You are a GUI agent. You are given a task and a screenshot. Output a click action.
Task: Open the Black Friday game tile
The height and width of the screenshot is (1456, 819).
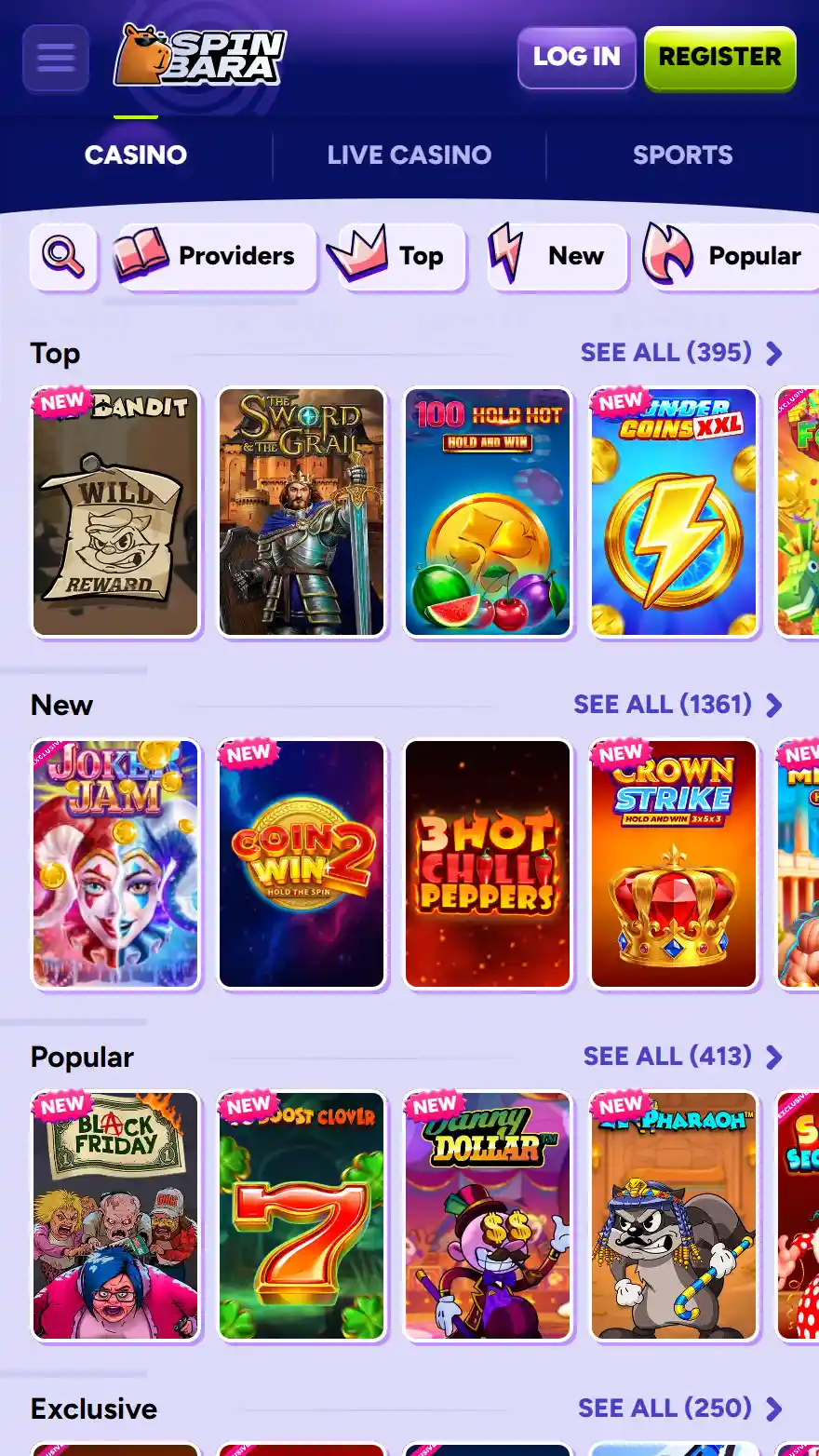pos(115,1216)
